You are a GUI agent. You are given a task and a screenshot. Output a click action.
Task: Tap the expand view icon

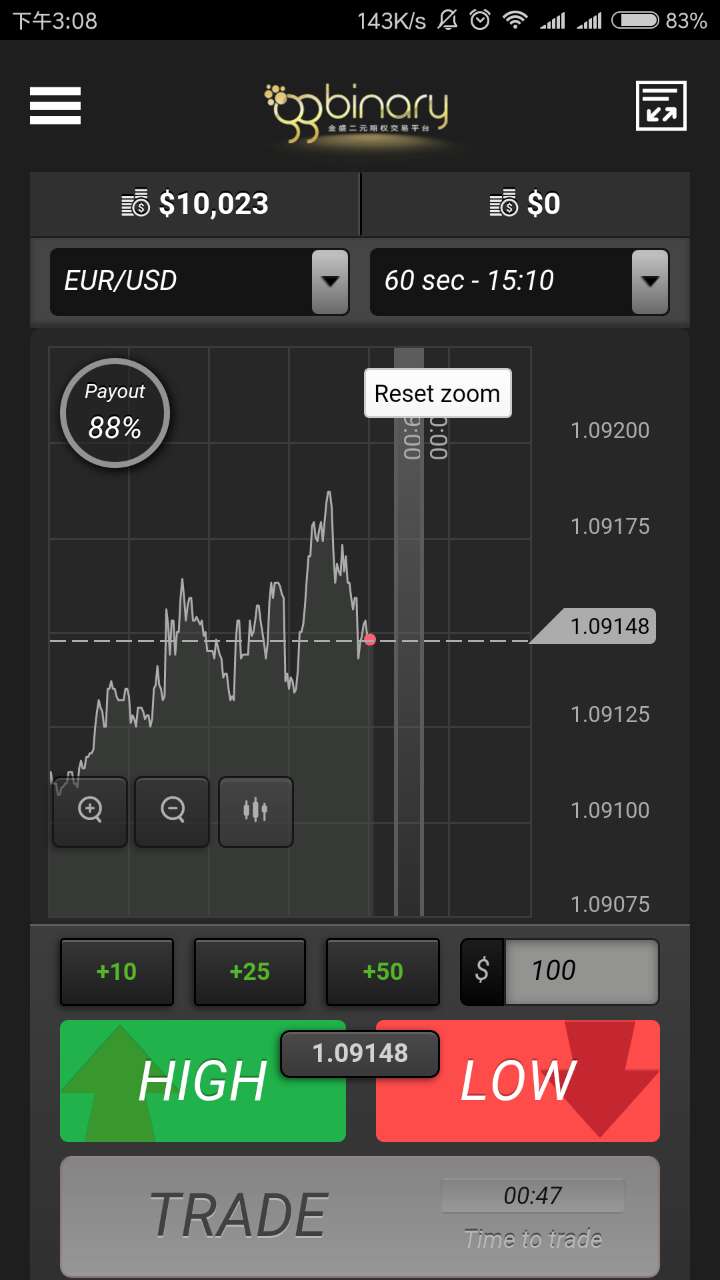[x=661, y=106]
